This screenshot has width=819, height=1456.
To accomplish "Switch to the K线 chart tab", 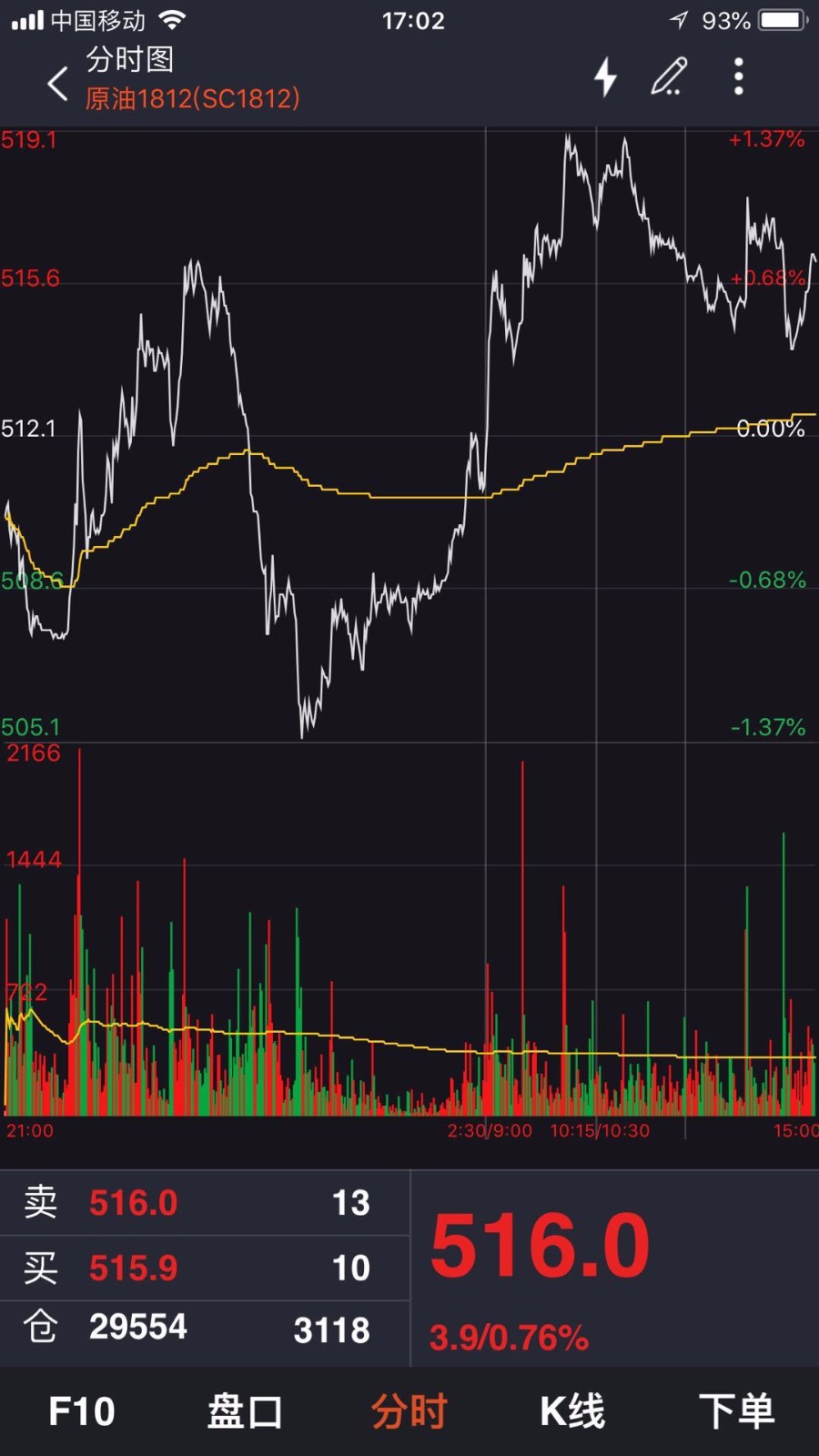I will coord(572,1411).
